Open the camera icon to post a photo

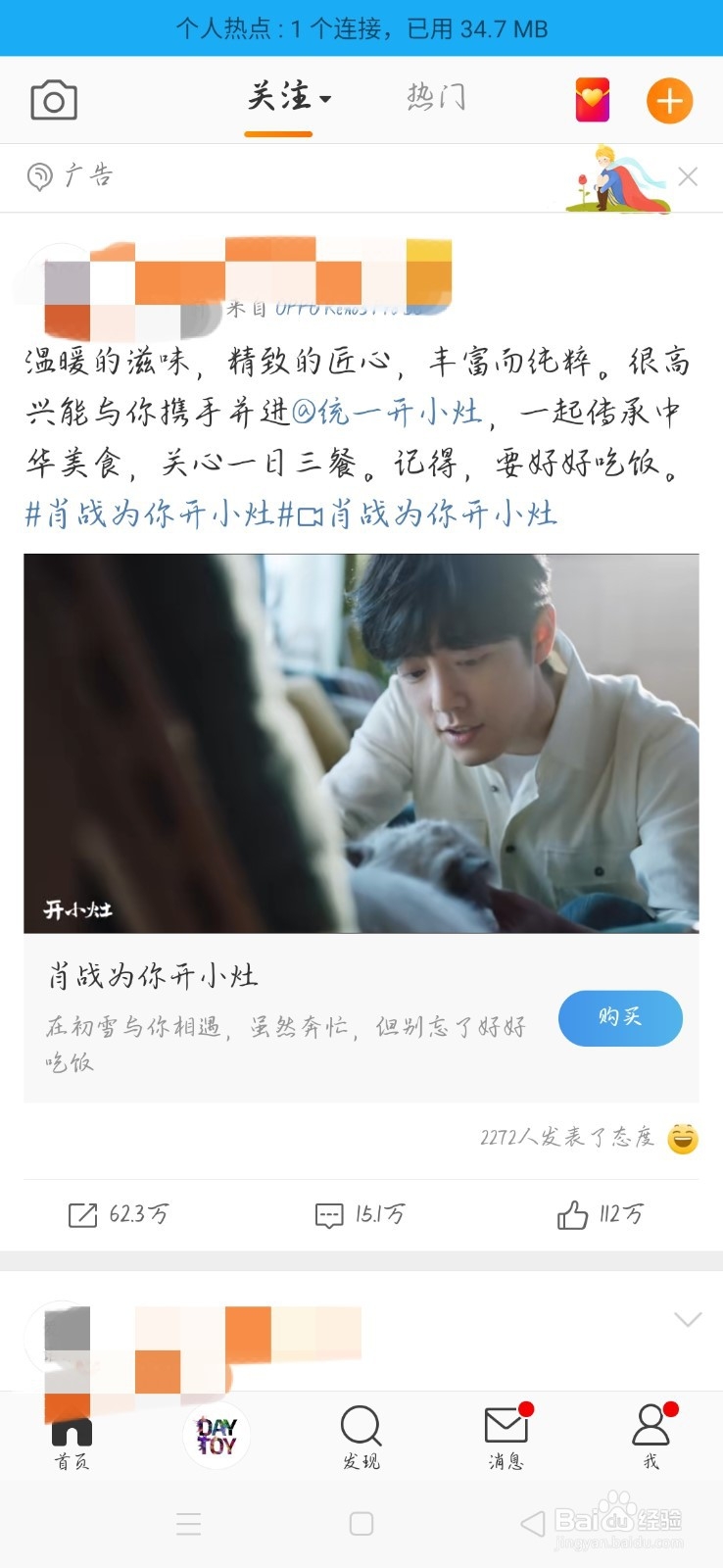pyautogui.click(x=54, y=99)
